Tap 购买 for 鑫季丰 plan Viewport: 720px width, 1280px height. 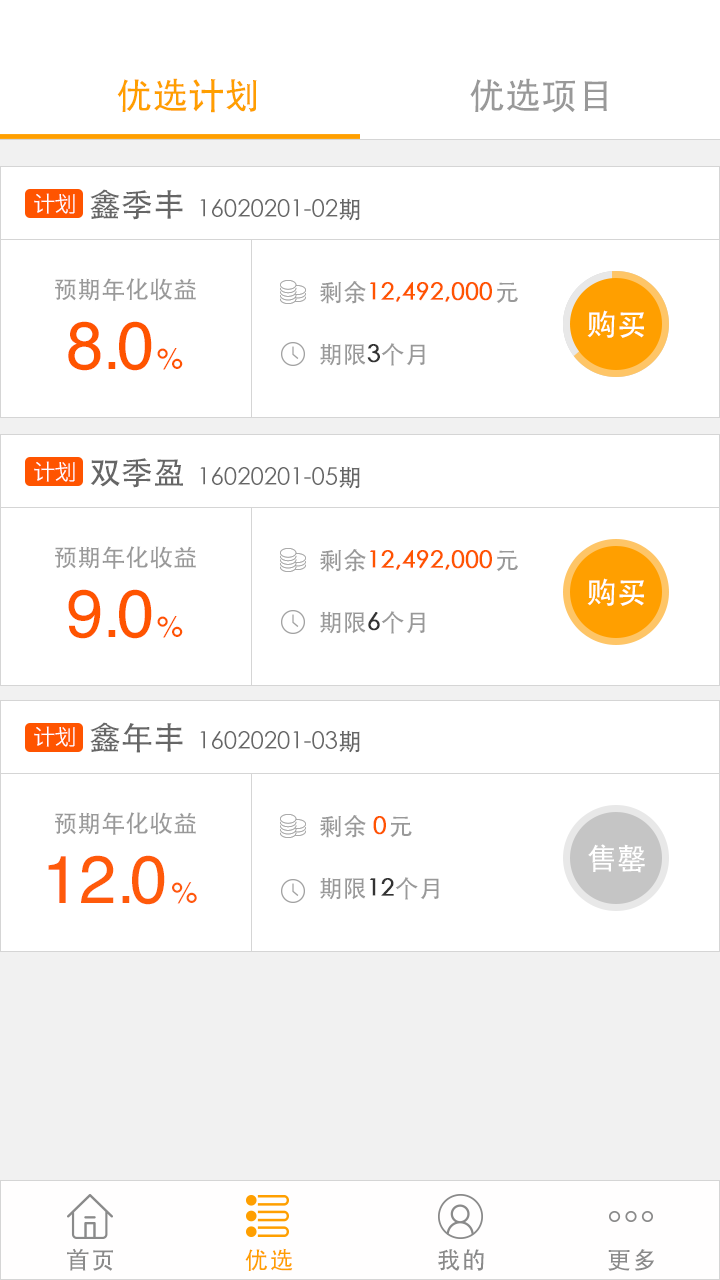[615, 324]
